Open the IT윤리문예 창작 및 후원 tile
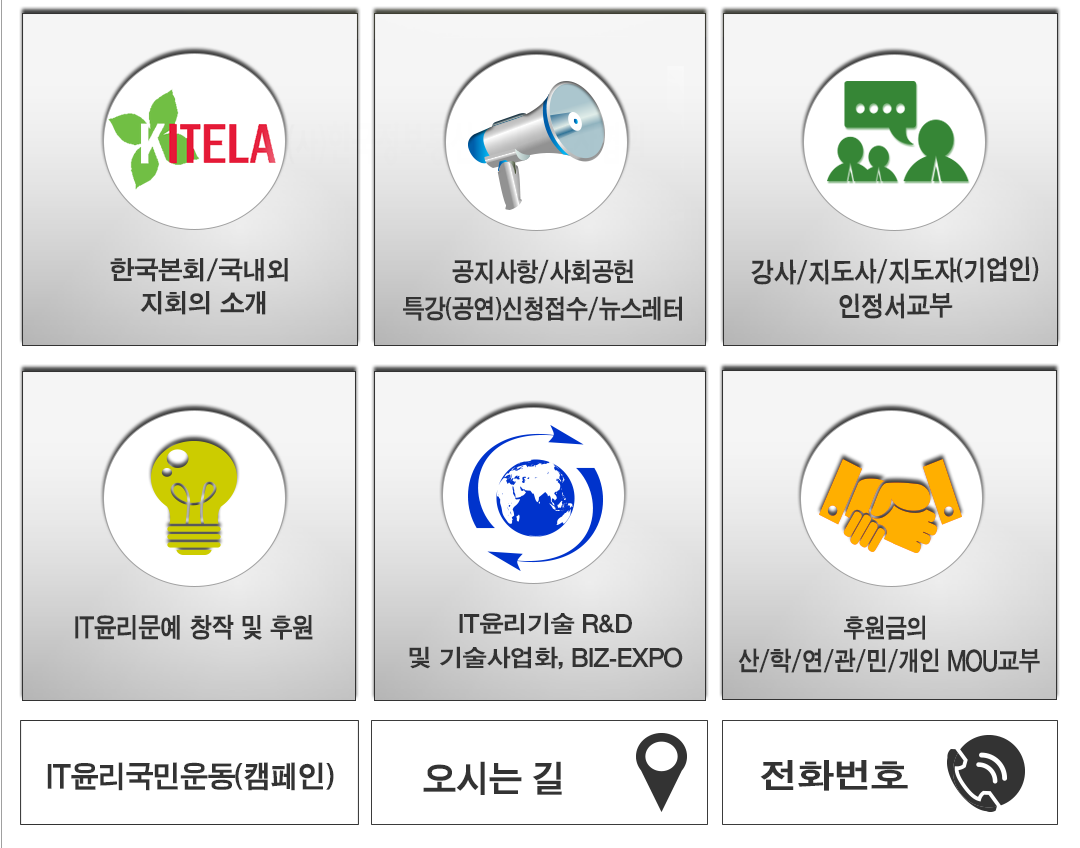This screenshot has height=848, width=1080. pos(190,535)
